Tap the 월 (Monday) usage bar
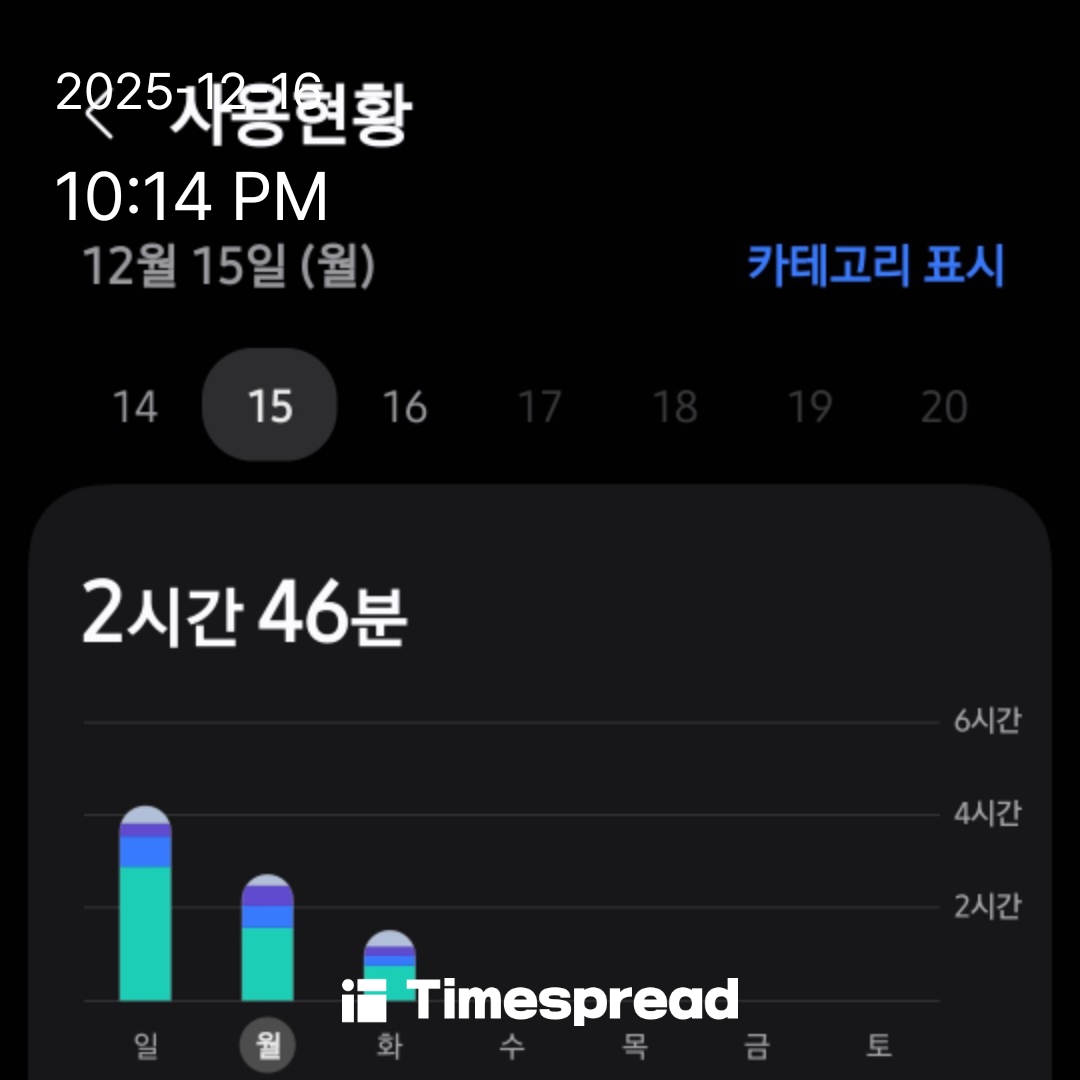Image resolution: width=1080 pixels, height=1080 pixels. pos(267,940)
